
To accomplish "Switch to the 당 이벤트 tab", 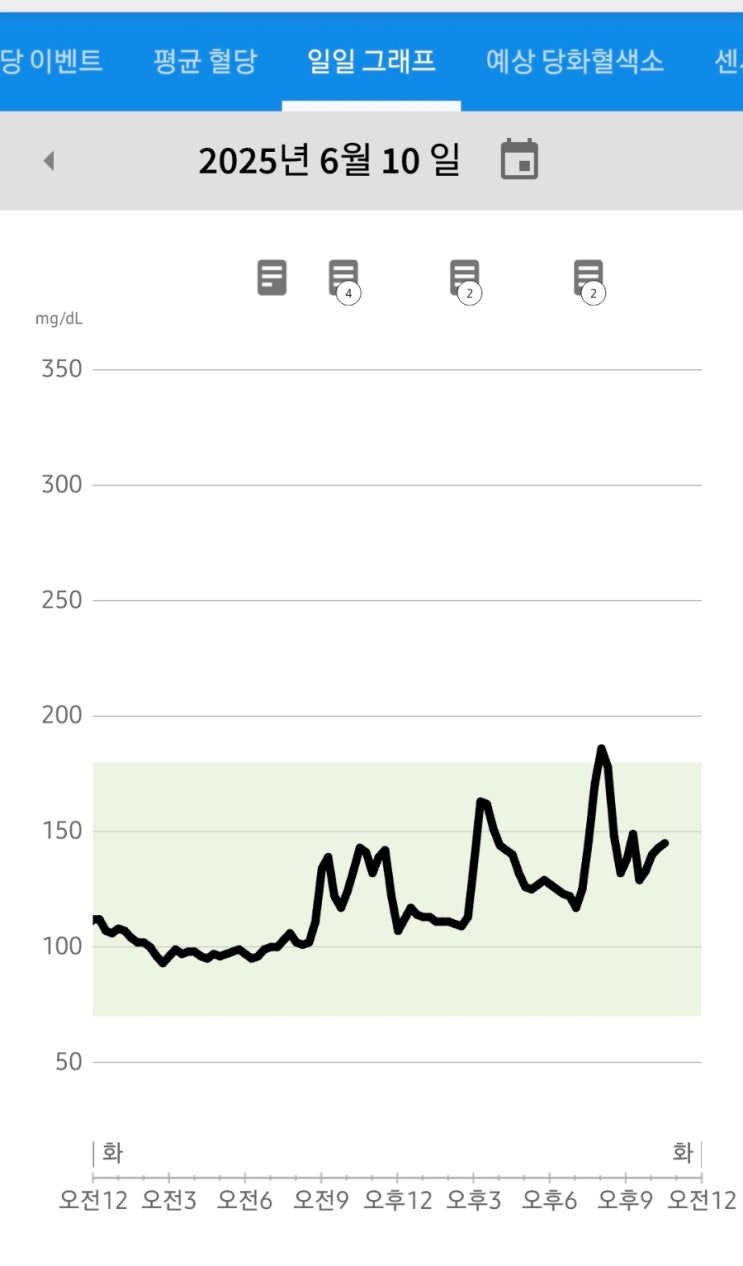I will 51,62.
